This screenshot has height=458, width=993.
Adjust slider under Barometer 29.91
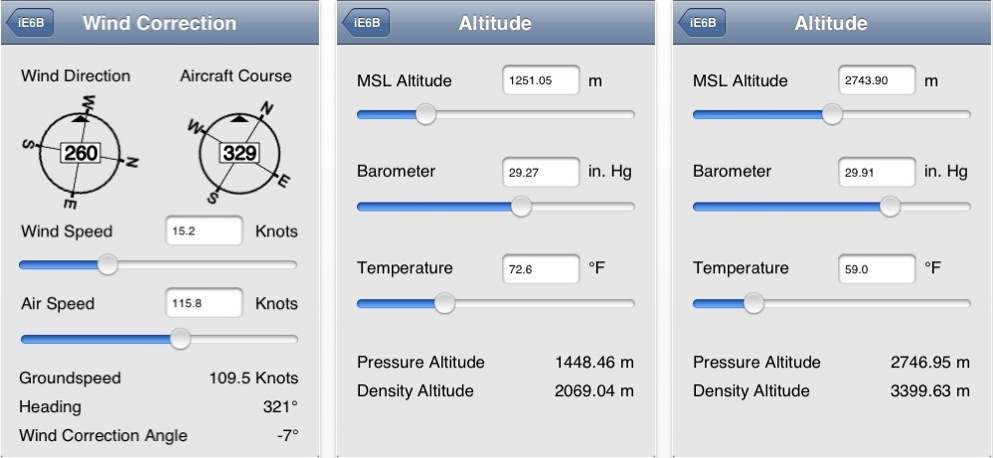click(889, 206)
